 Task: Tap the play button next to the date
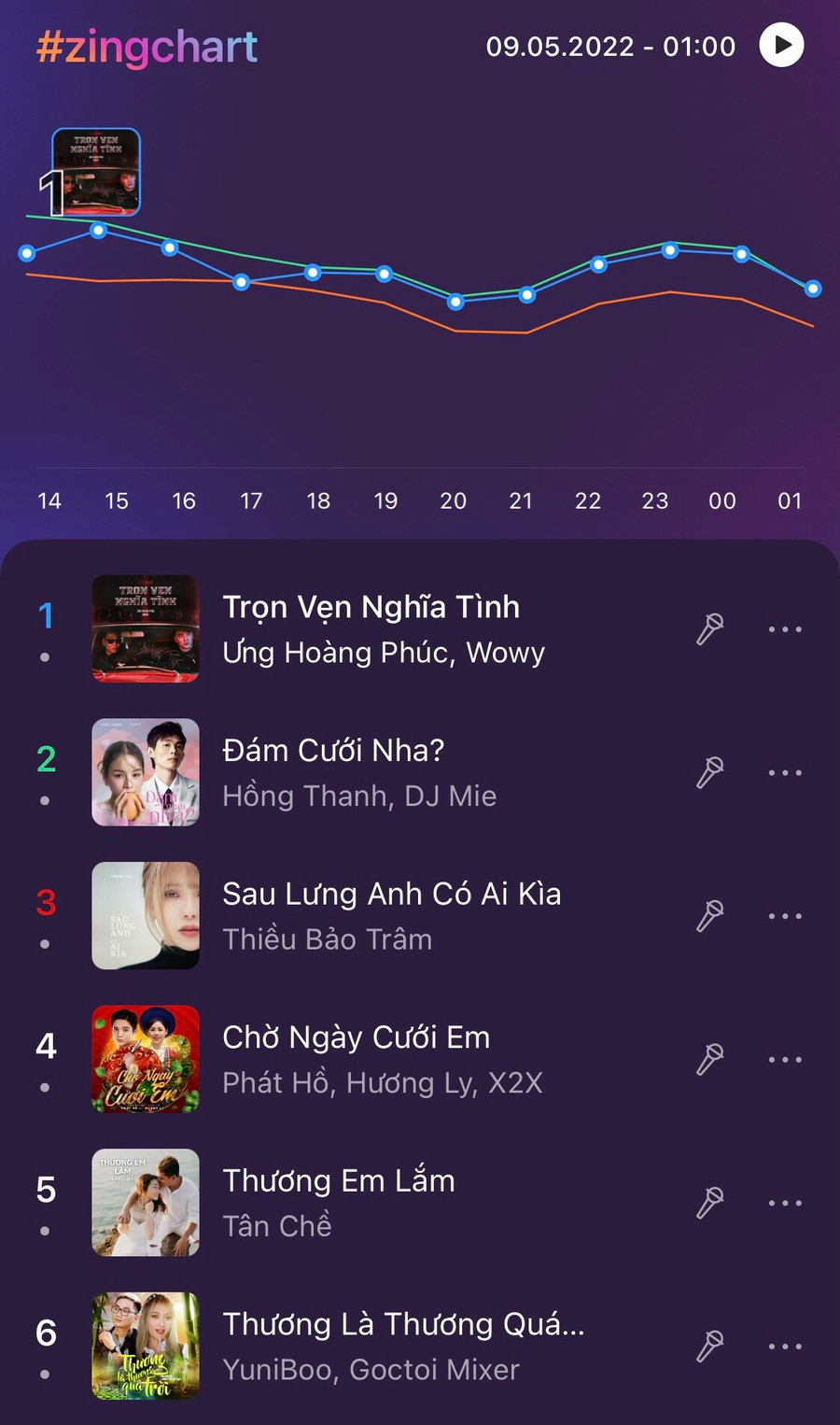coord(782,45)
